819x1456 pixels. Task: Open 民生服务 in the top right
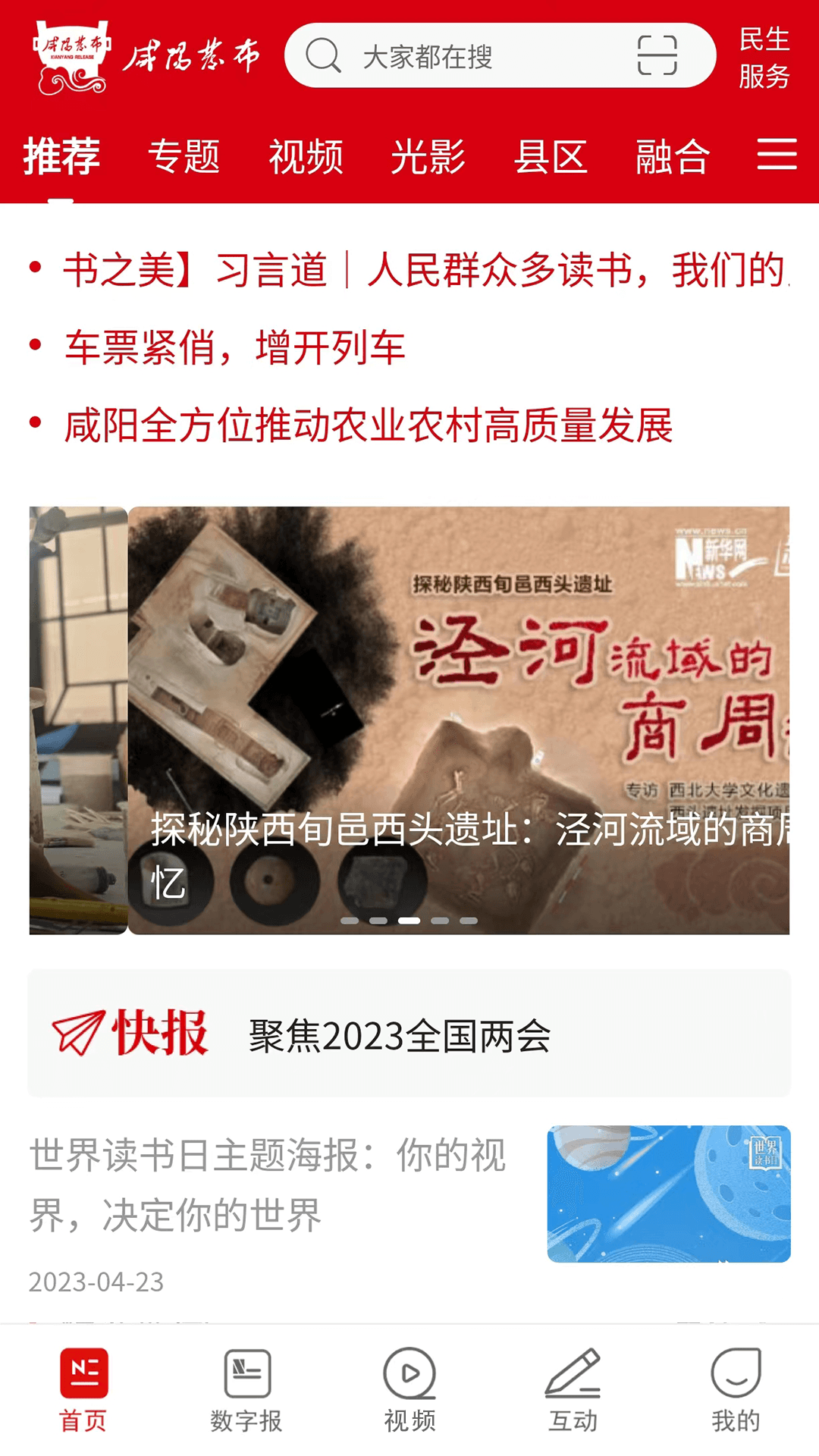[x=764, y=56]
